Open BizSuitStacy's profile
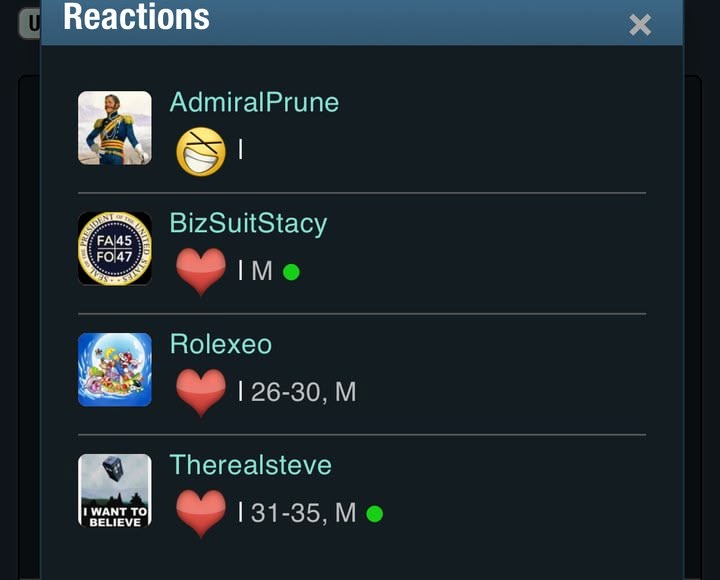 (248, 223)
